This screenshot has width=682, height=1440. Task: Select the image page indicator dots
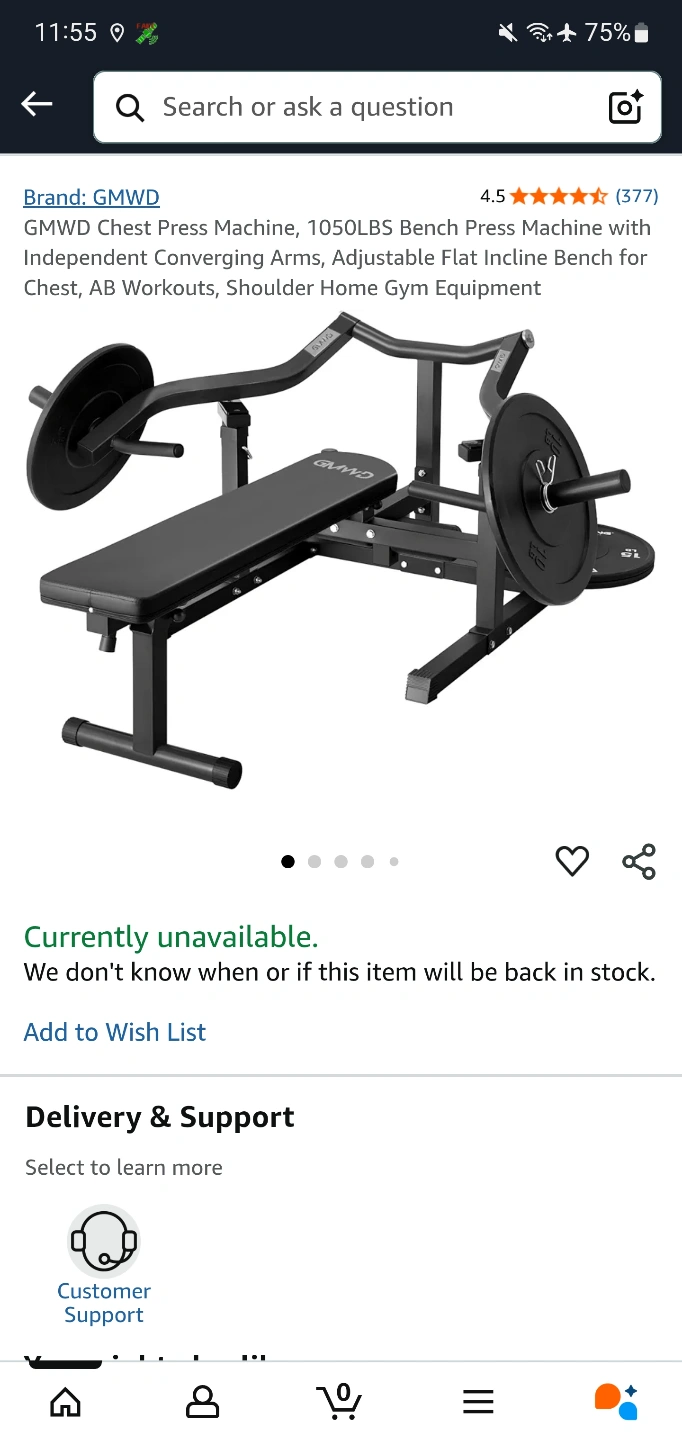[x=340, y=861]
